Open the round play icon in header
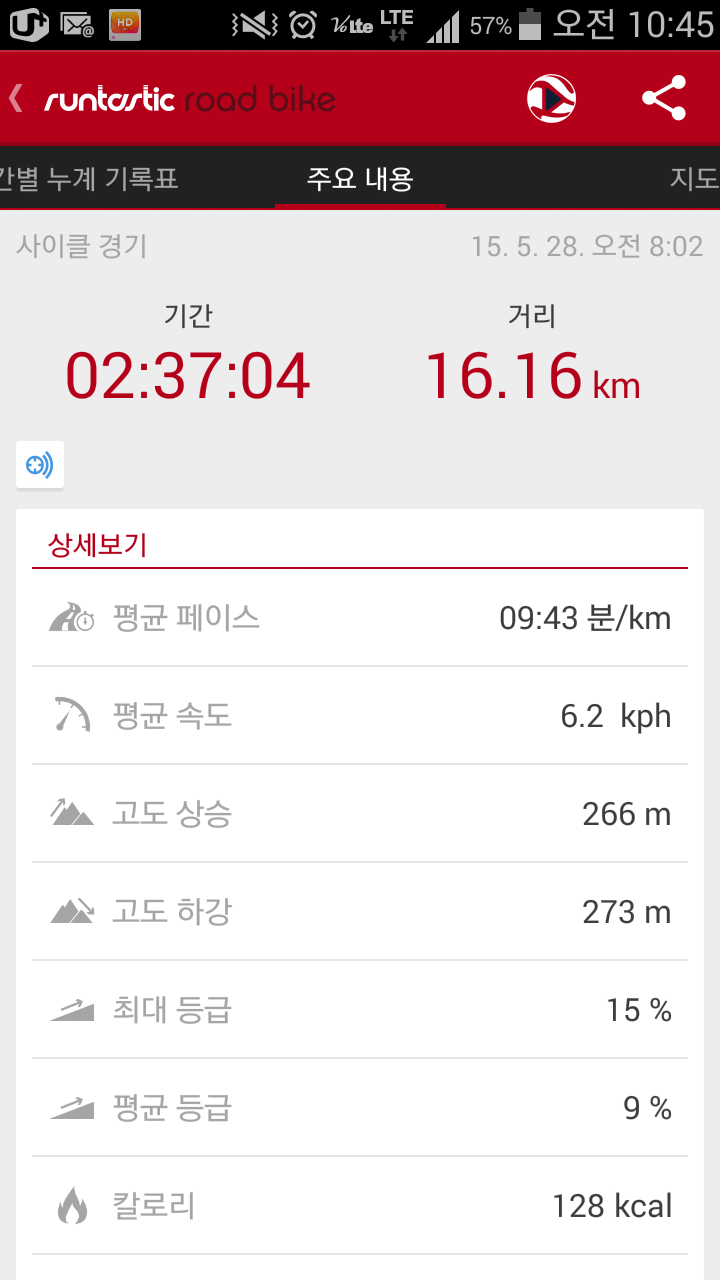 [x=552, y=98]
